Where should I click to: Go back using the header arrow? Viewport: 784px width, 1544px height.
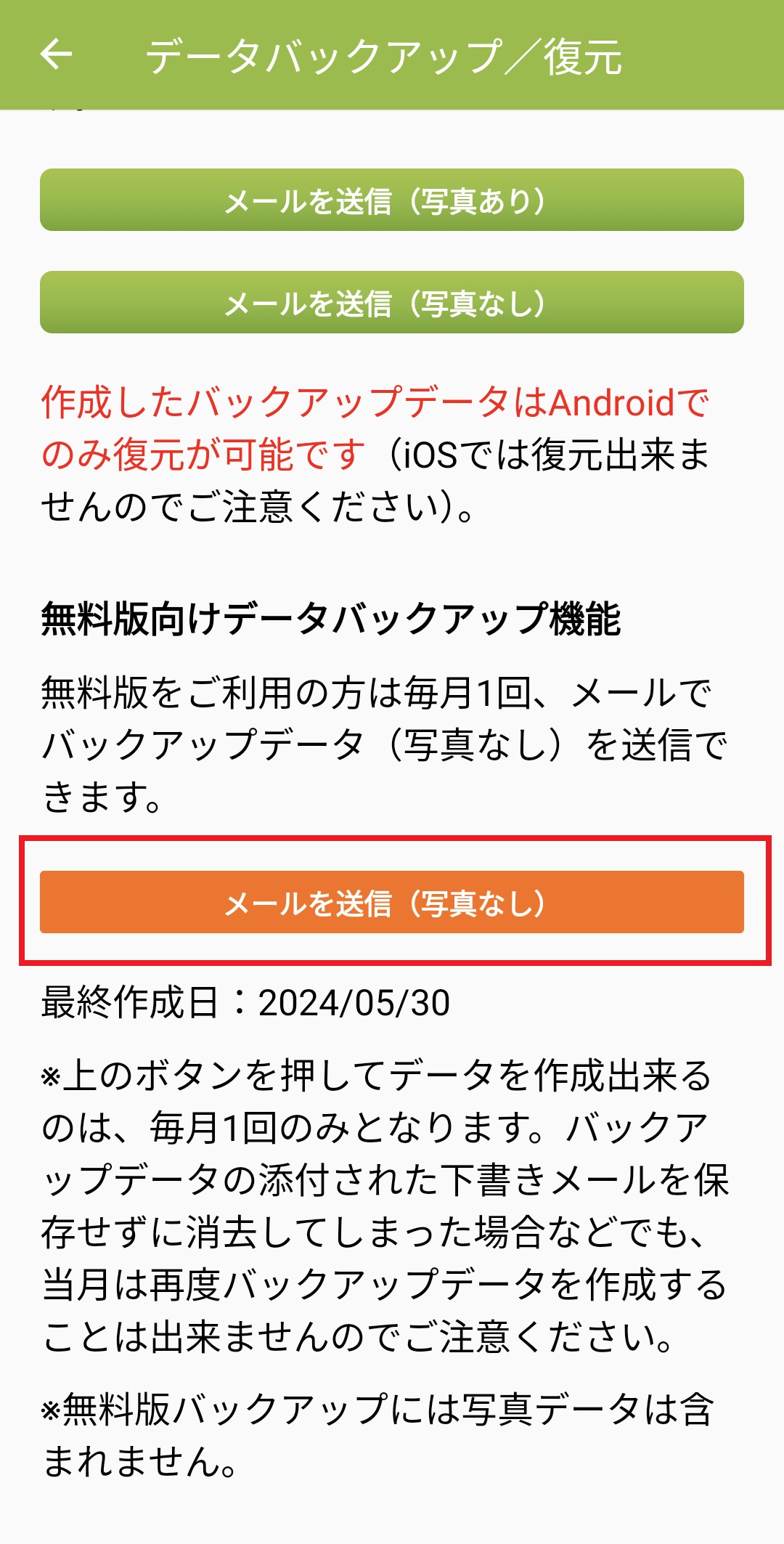(x=56, y=54)
